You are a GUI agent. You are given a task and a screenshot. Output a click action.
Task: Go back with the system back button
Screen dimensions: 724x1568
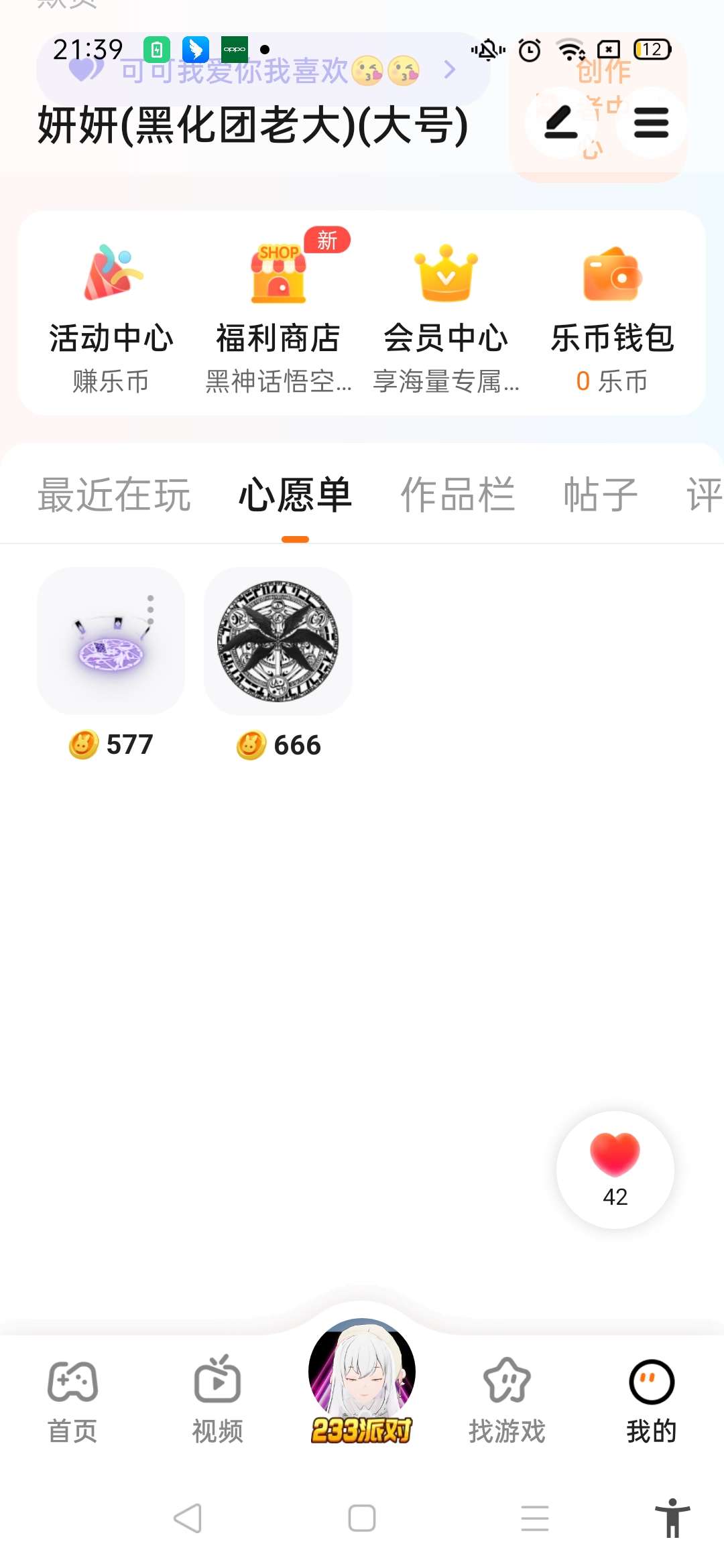pos(188,1518)
